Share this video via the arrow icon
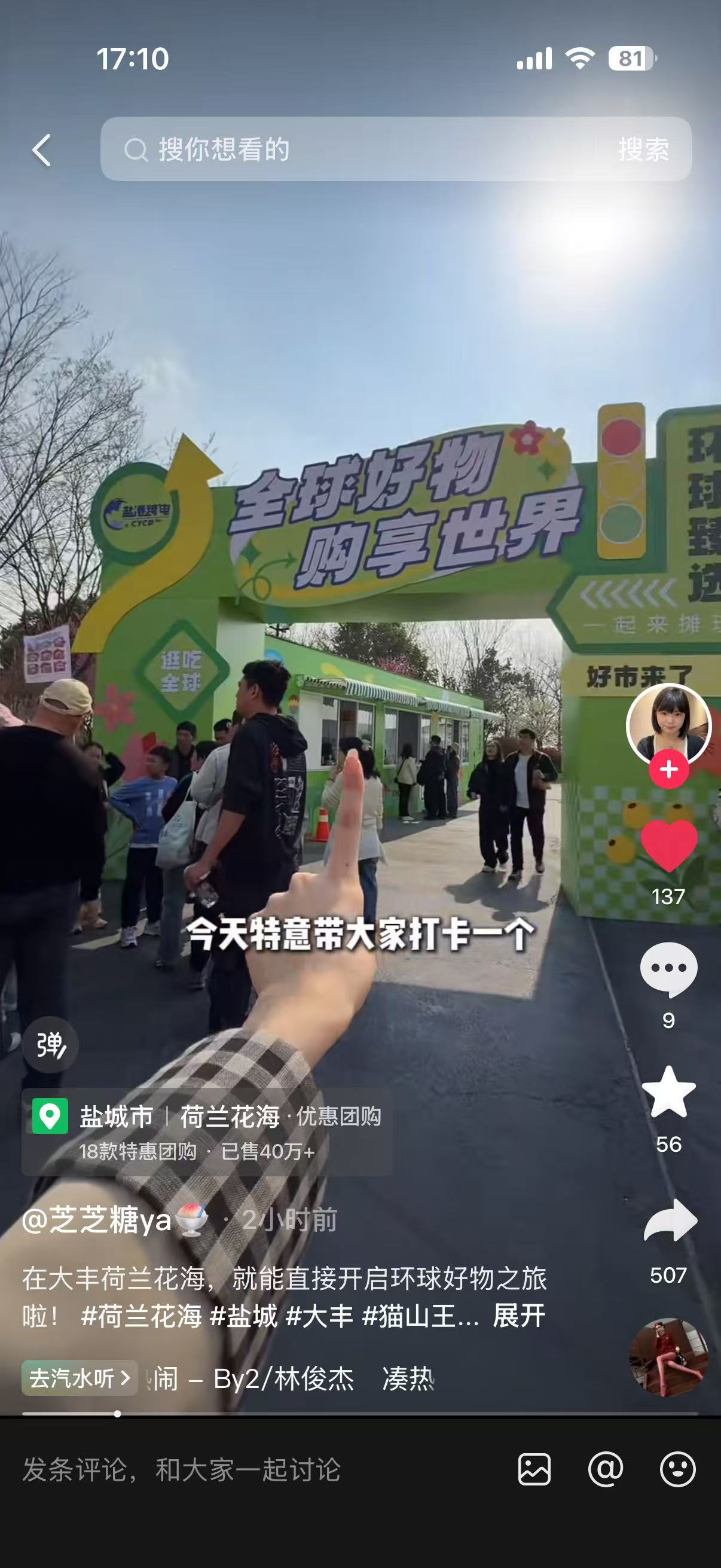Screen dimensions: 721x1568 click(x=668, y=1220)
